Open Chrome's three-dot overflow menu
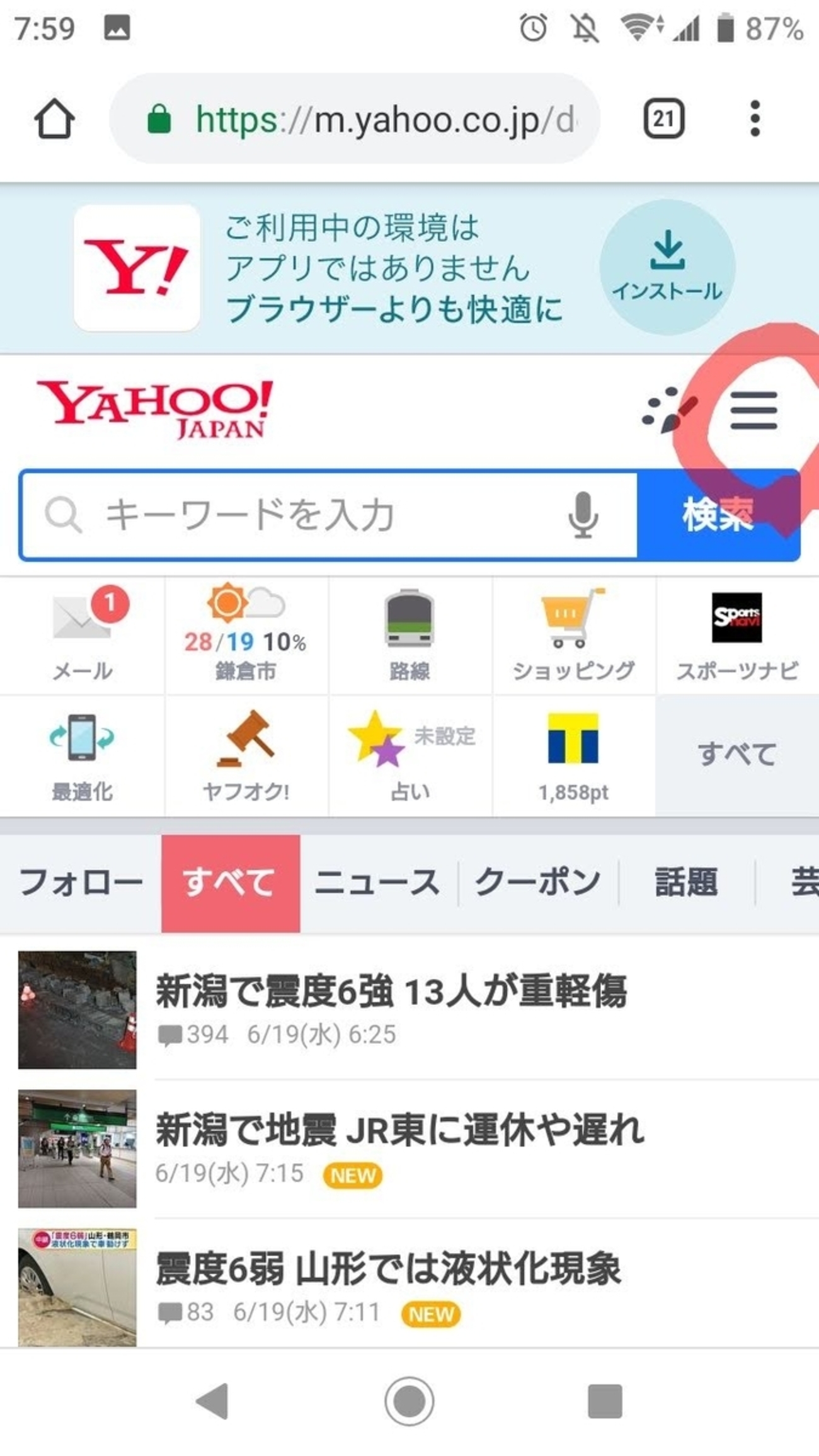 click(x=755, y=118)
